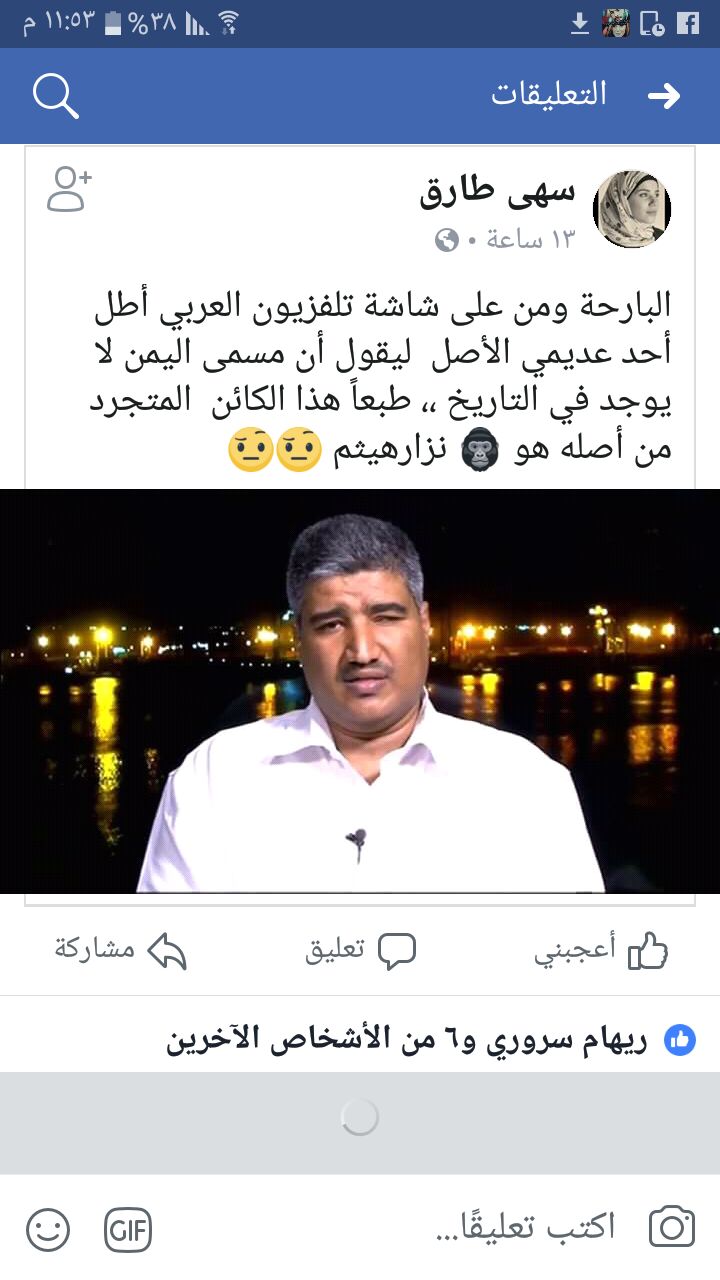Open the emoji sticker picker
The width and height of the screenshot is (720, 1280).
pos(48,1229)
